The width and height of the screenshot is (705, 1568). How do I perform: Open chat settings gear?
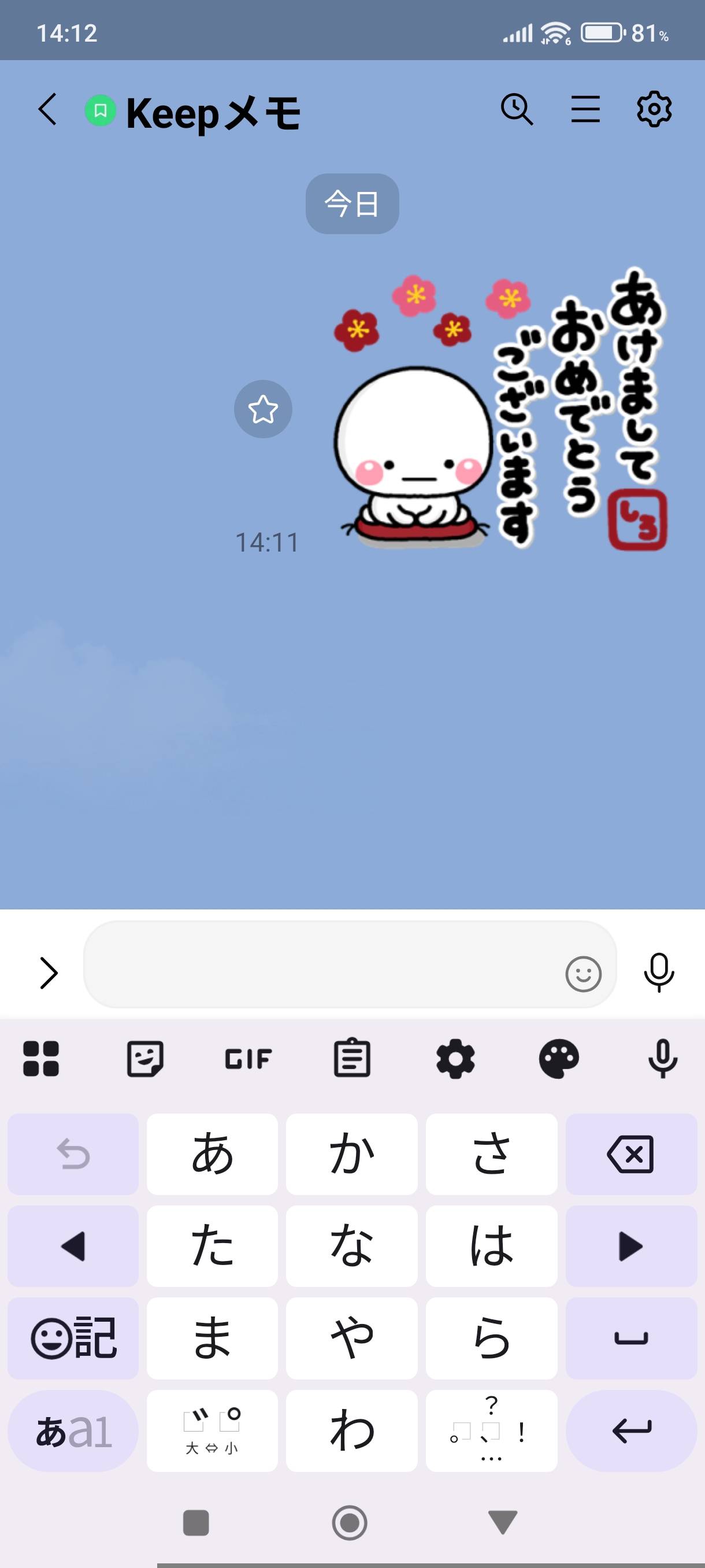(x=654, y=110)
